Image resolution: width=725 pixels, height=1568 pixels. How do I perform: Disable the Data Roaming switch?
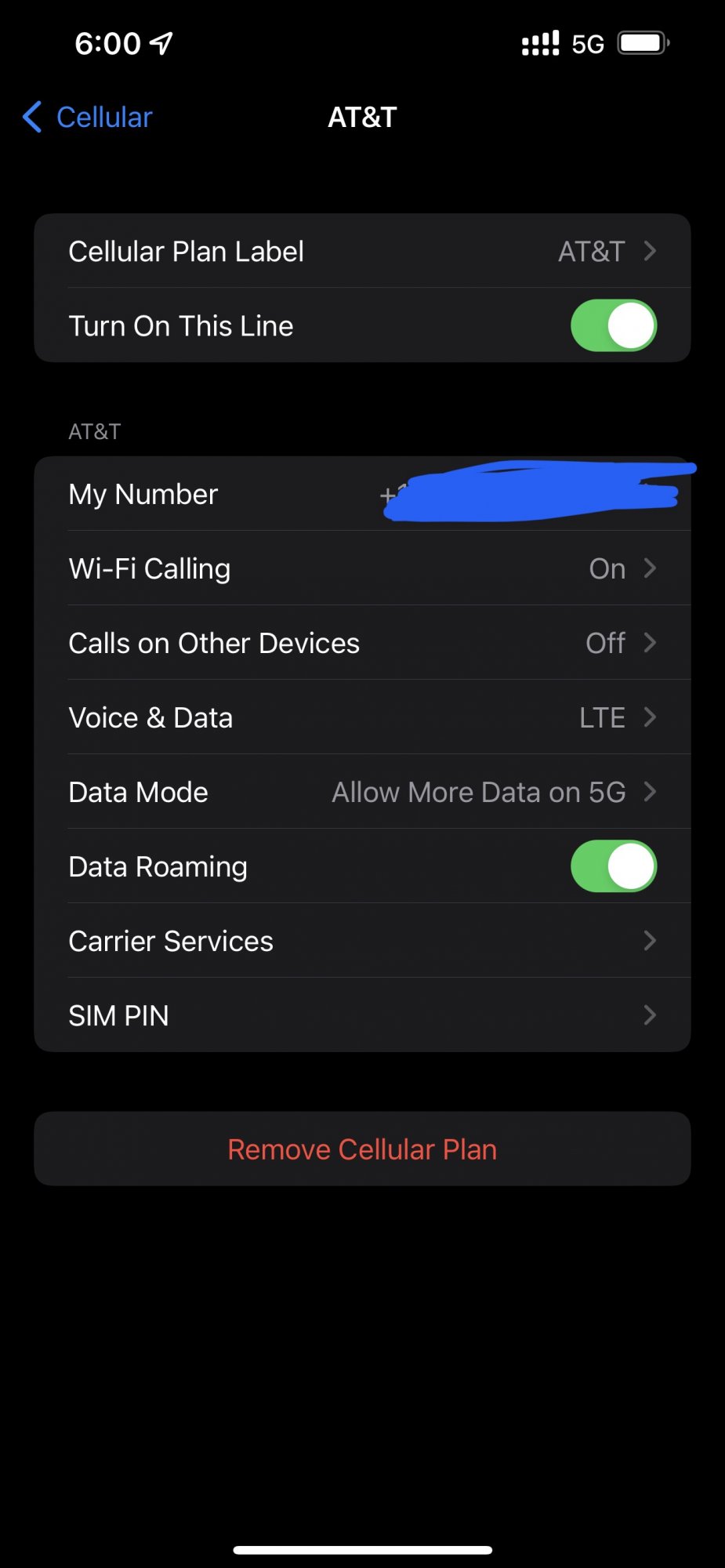pos(613,866)
